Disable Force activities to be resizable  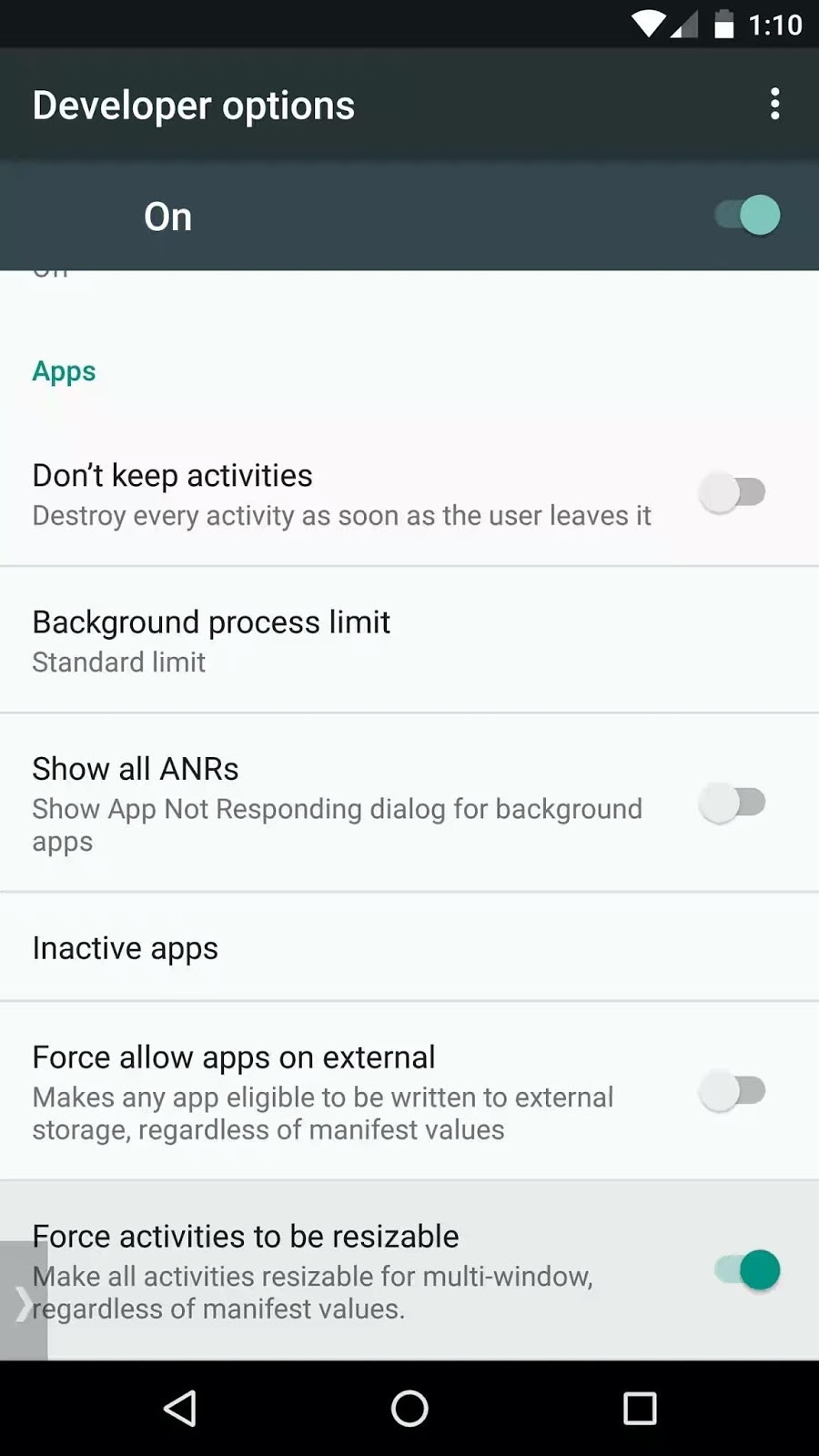point(744,1271)
